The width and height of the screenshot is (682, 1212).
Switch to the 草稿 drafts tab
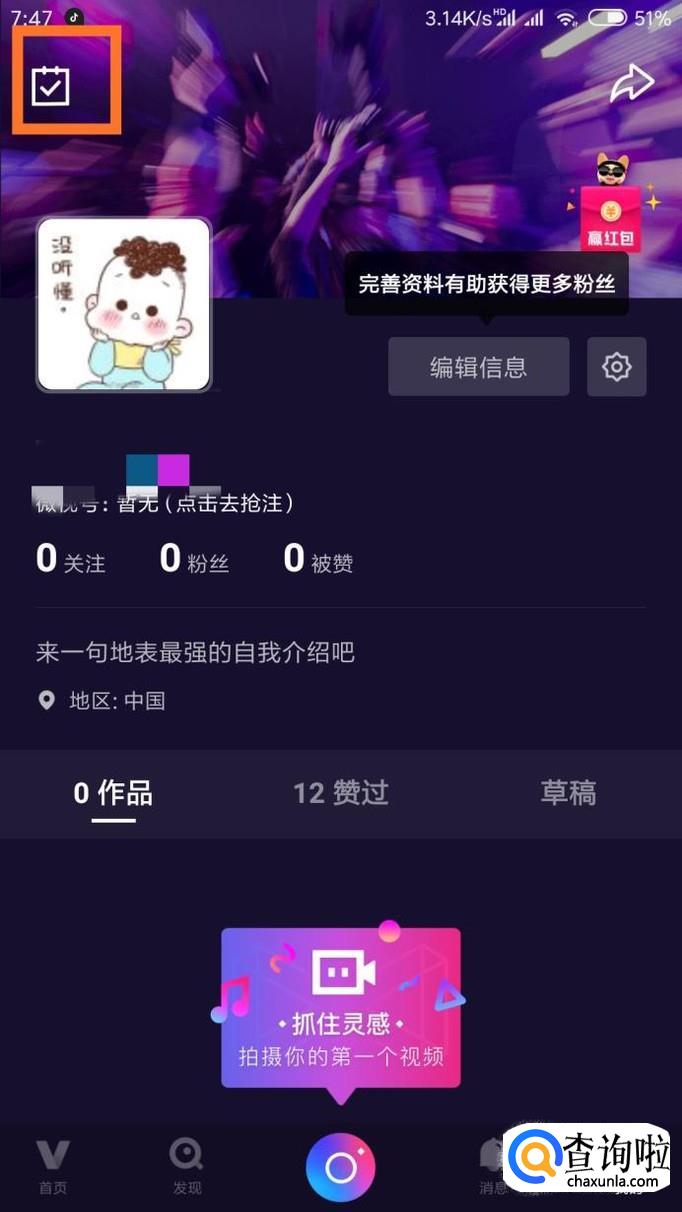tap(568, 793)
